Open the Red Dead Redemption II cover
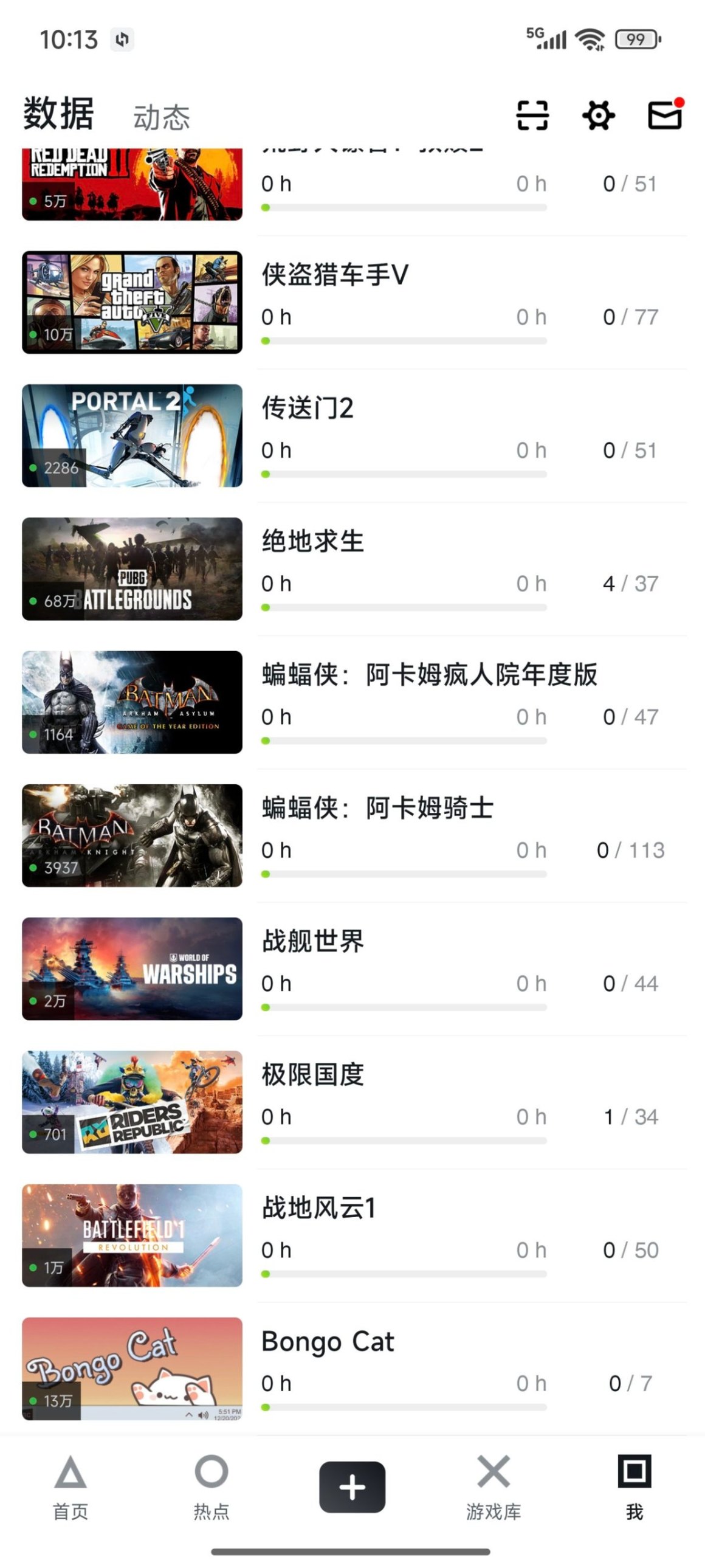705x1568 pixels. 132,184
